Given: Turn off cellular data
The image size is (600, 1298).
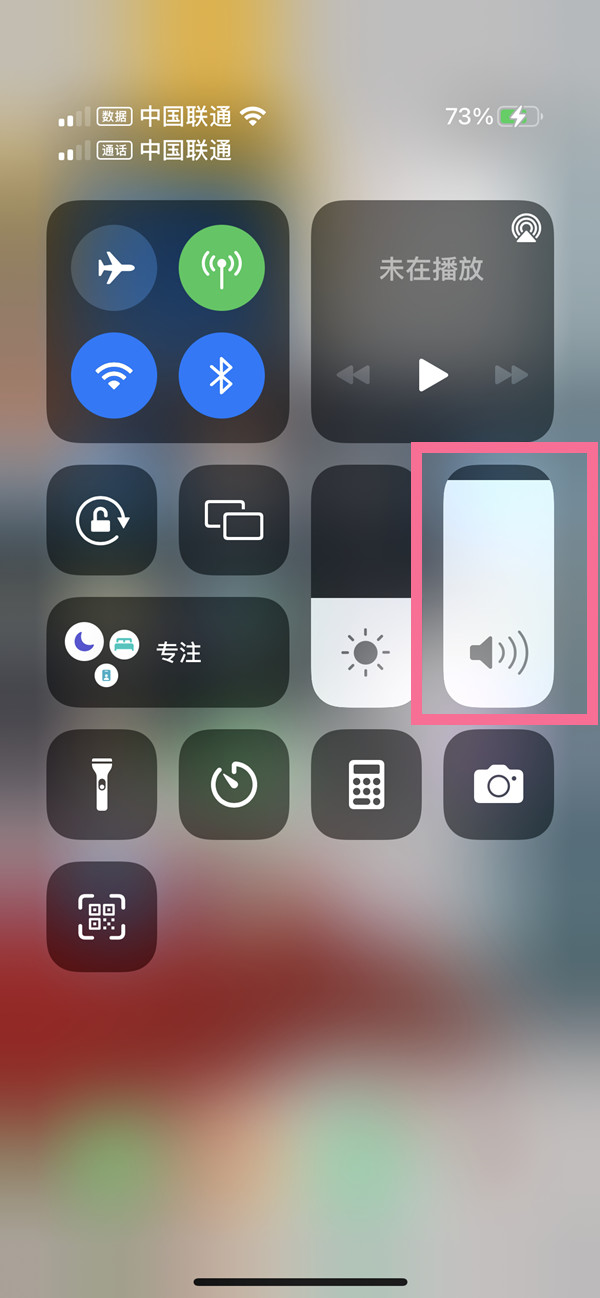Looking at the screenshot, I should (222, 267).
